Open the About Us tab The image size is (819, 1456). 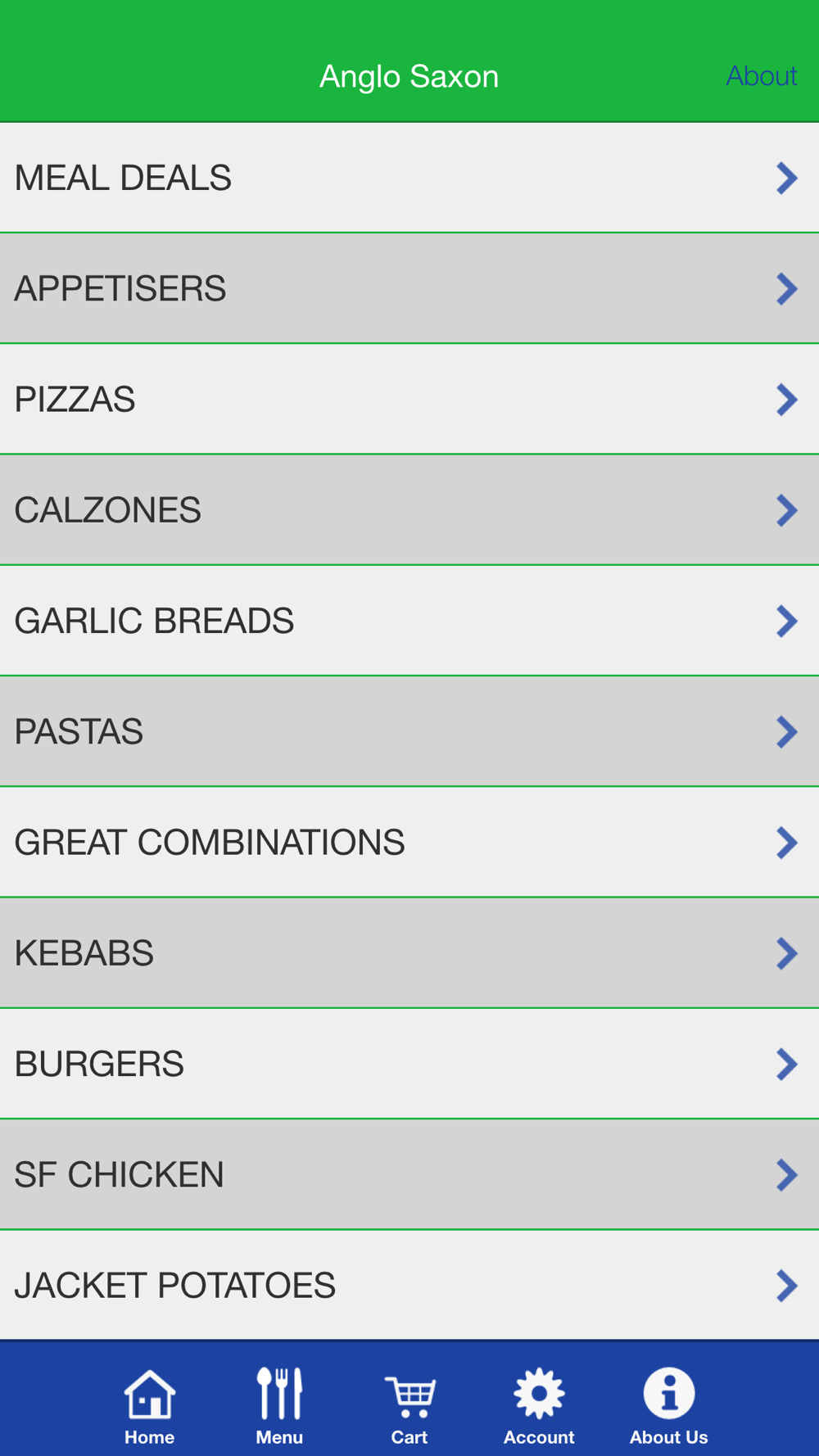(669, 1405)
